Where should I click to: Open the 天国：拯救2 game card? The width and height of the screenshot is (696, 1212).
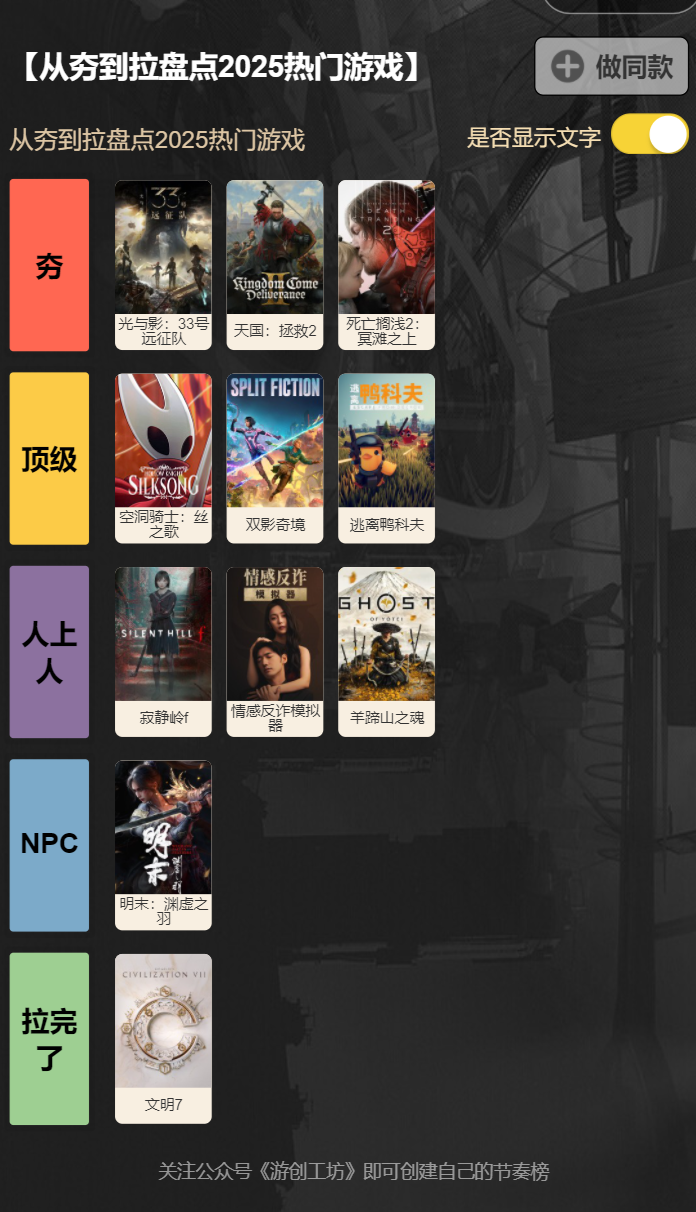click(x=275, y=264)
